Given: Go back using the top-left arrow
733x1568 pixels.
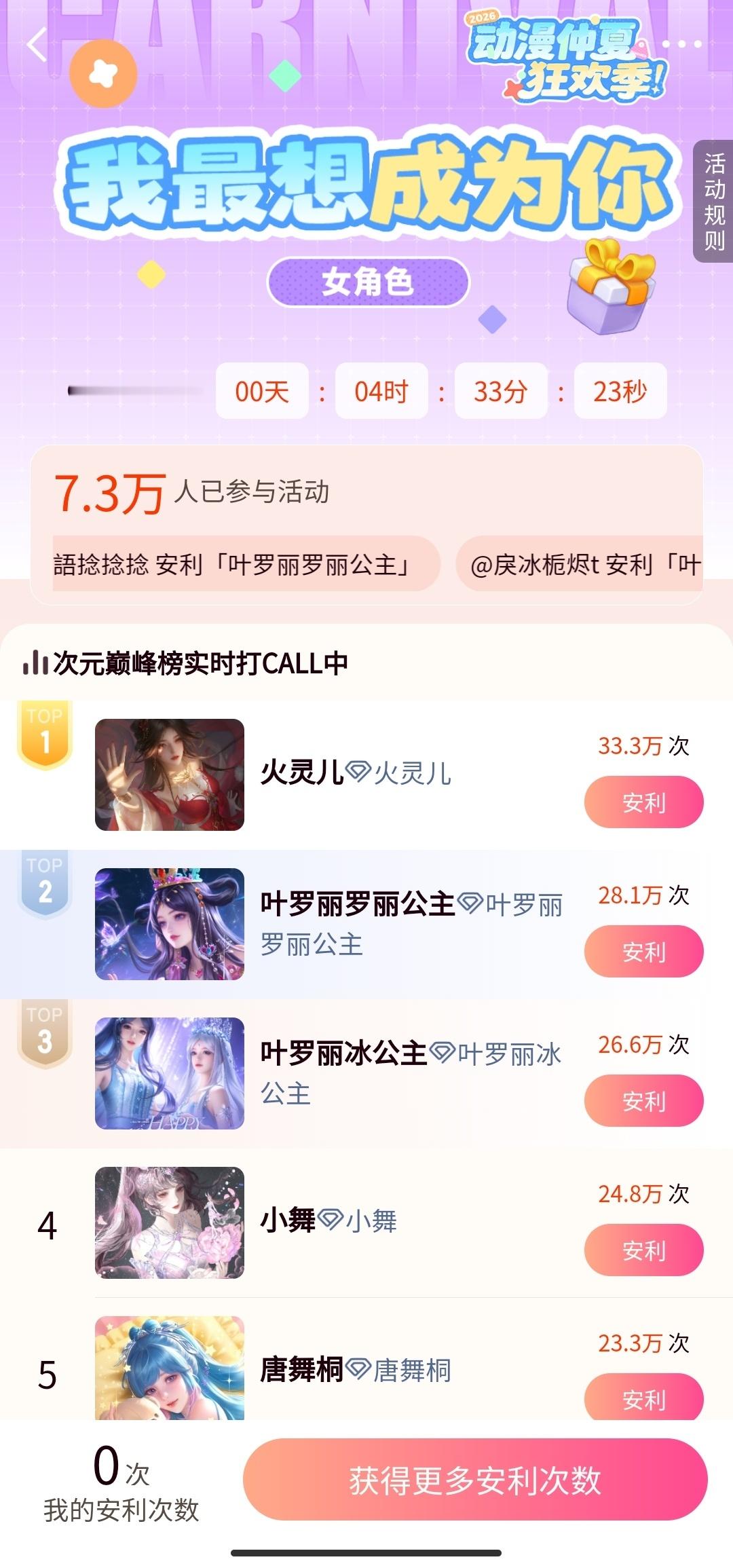Looking at the screenshot, I should [x=37, y=45].
